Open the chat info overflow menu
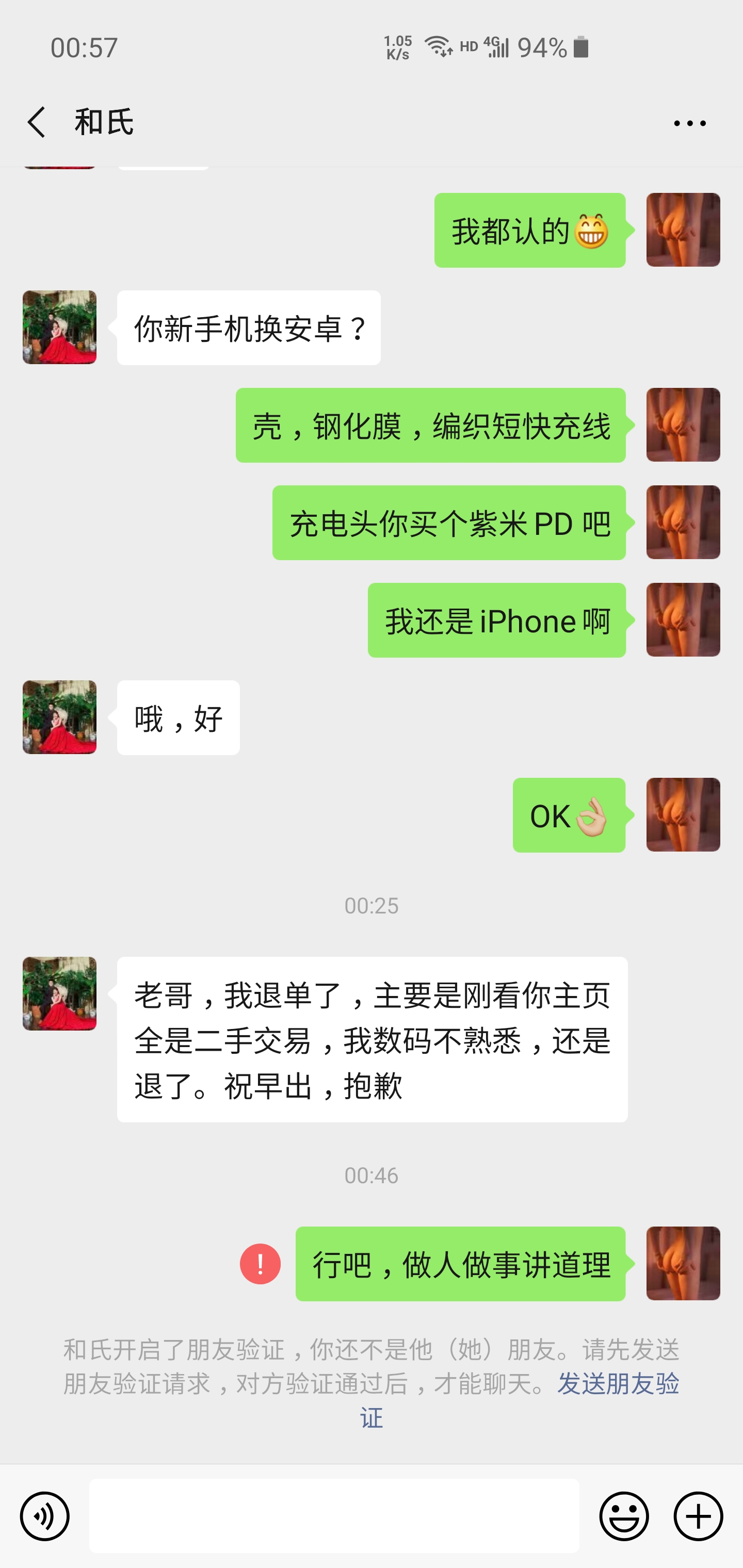Image resolution: width=743 pixels, height=1568 pixels. coord(689,123)
